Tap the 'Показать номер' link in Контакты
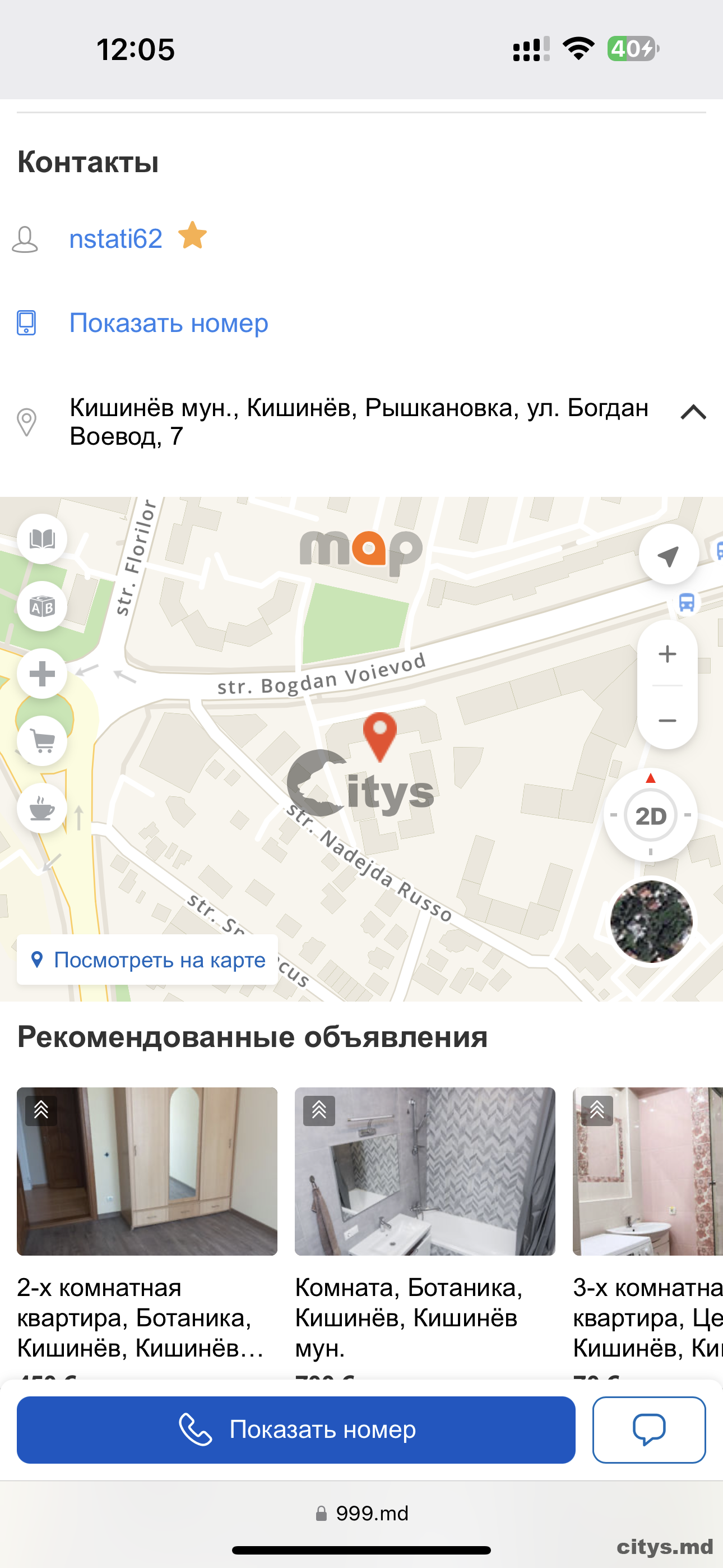The height and width of the screenshot is (1568, 723). click(x=169, y=323)
